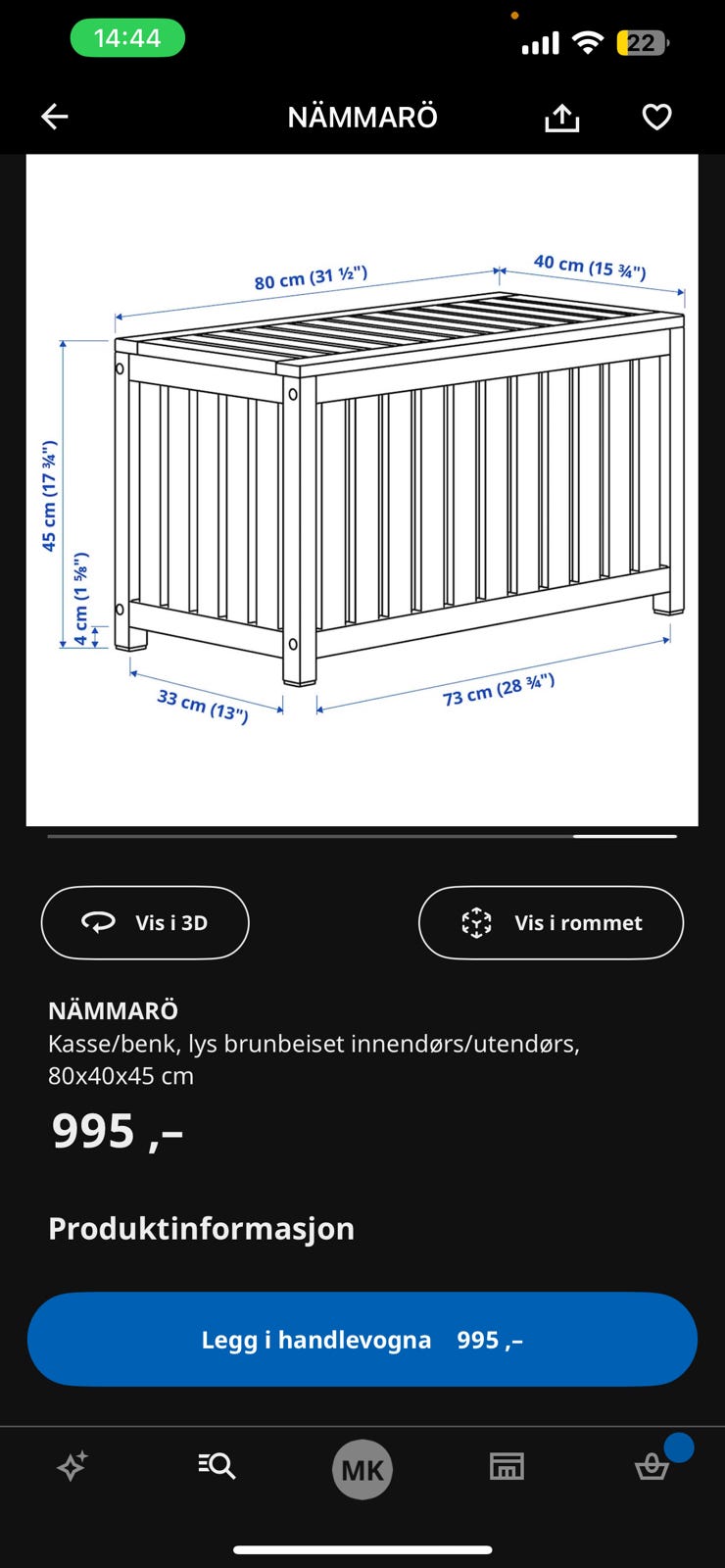Tap the product dimension drawing image
Viewport: 725px width, 1568px height.
(362, 490)
